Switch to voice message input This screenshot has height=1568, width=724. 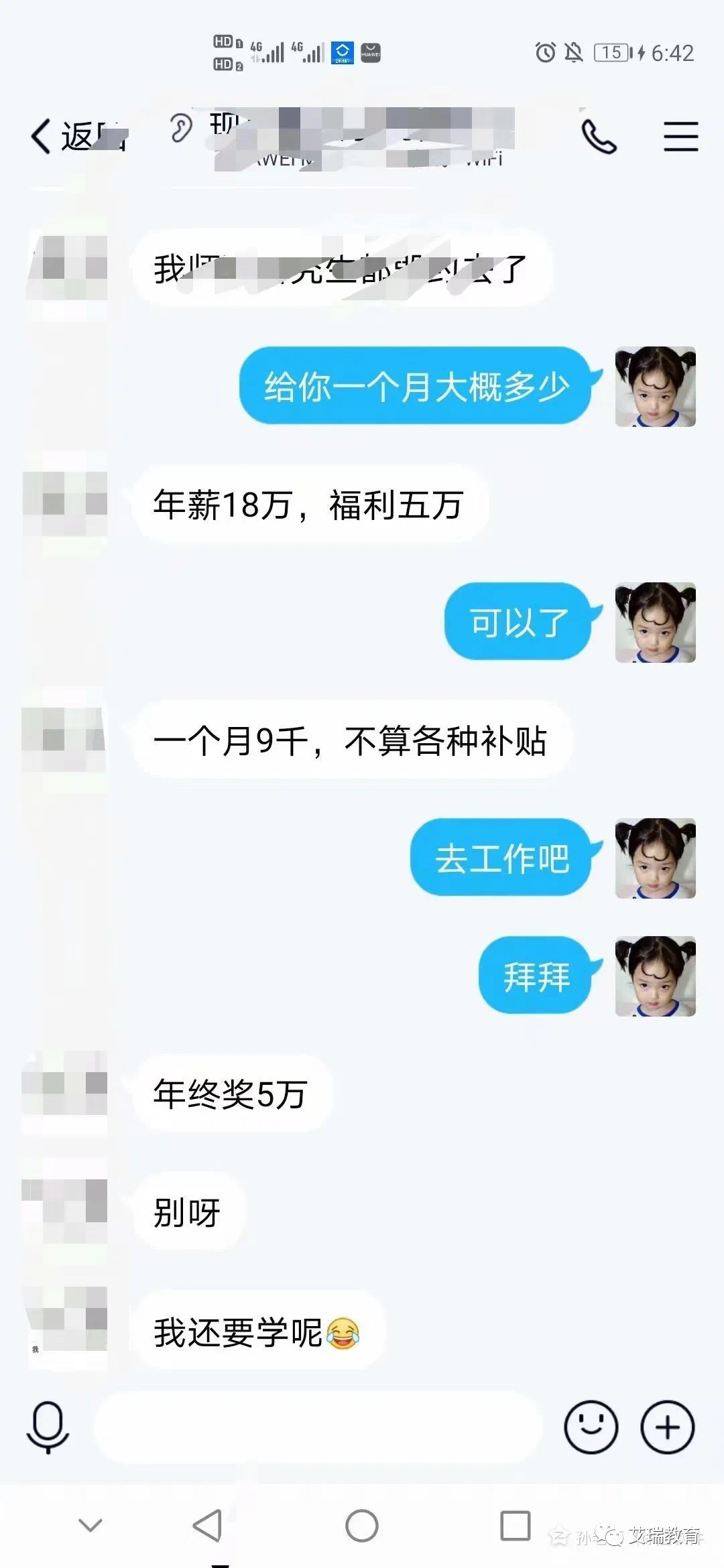(48, 1427)
